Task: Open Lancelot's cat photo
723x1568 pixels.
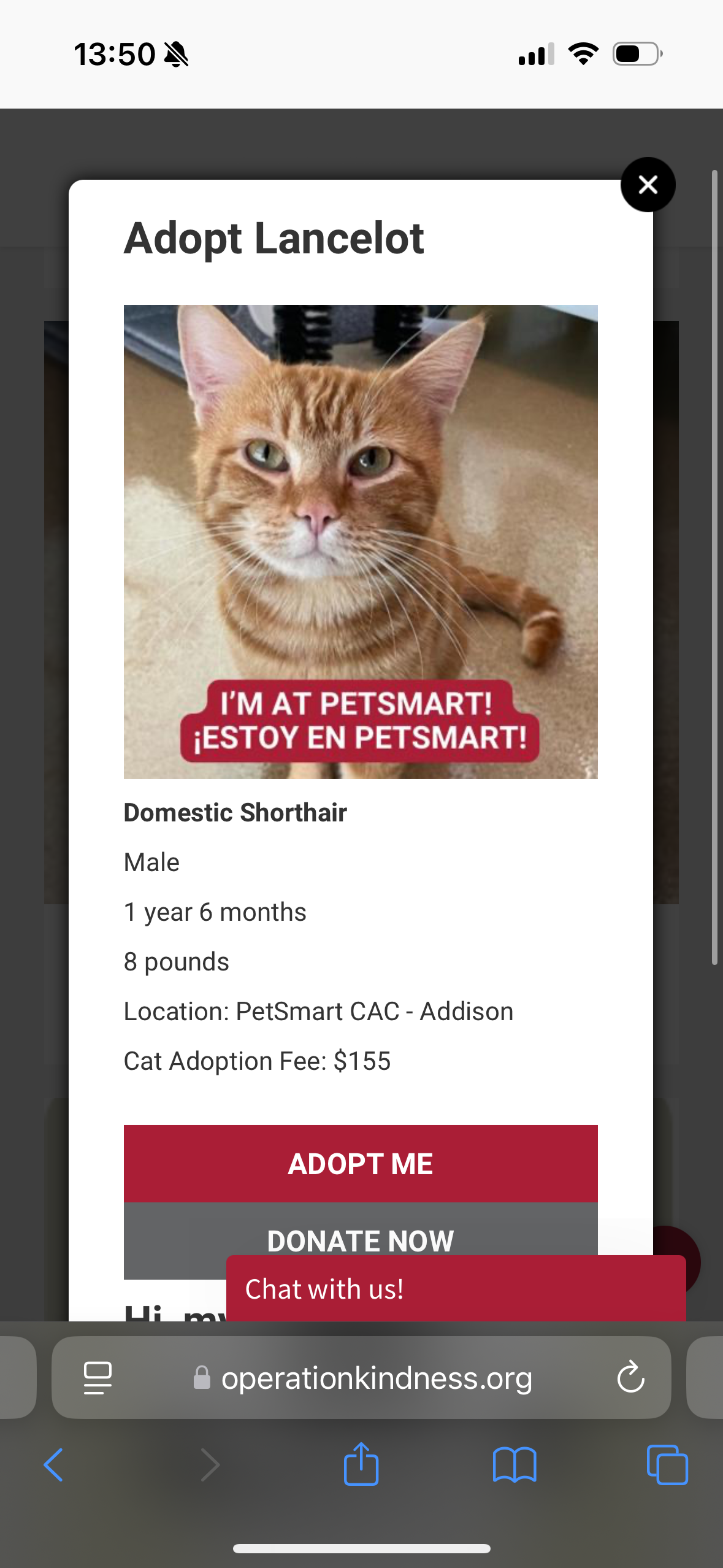Action: 361,542
